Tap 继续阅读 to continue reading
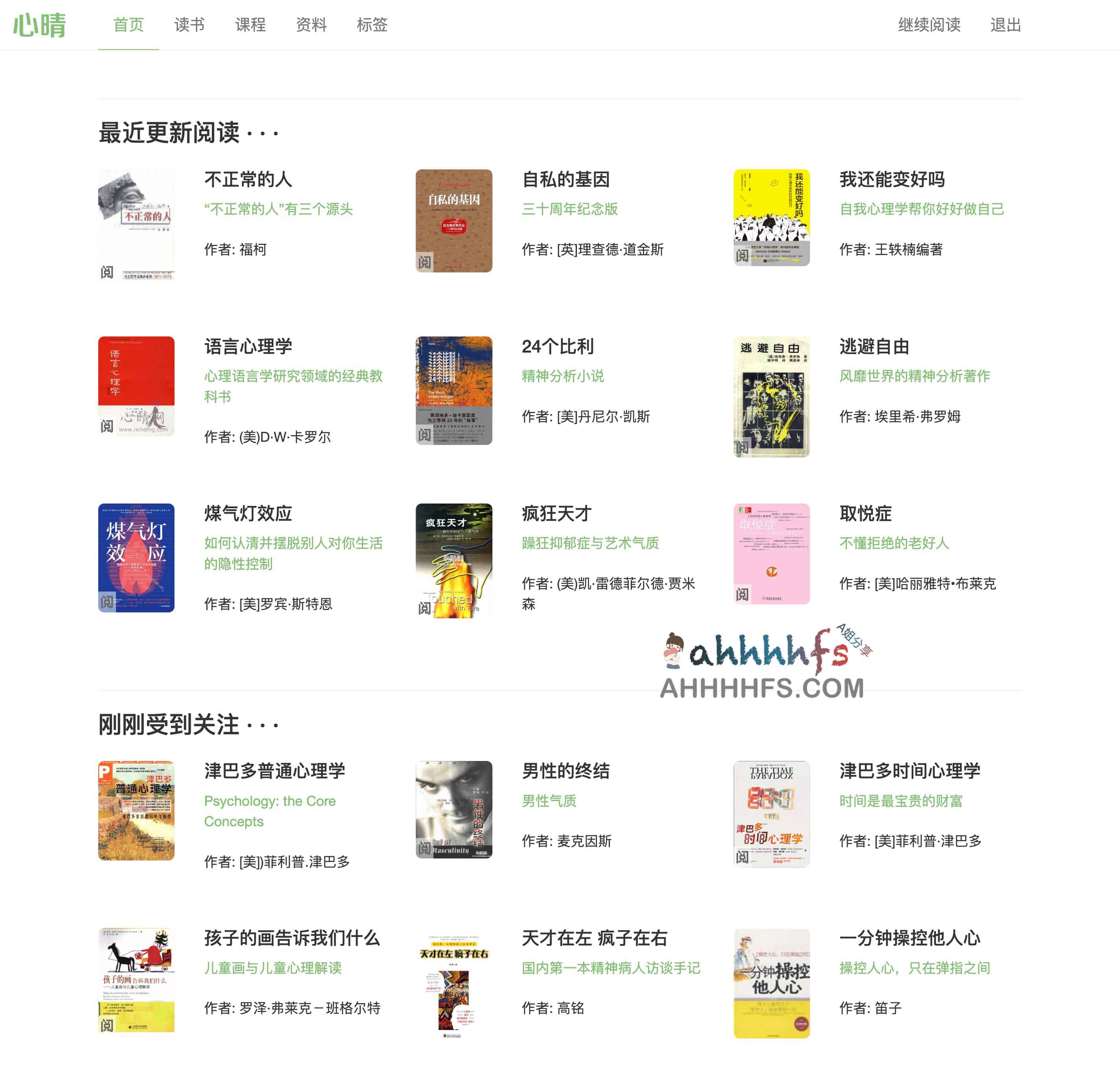 tap(929, 25)
